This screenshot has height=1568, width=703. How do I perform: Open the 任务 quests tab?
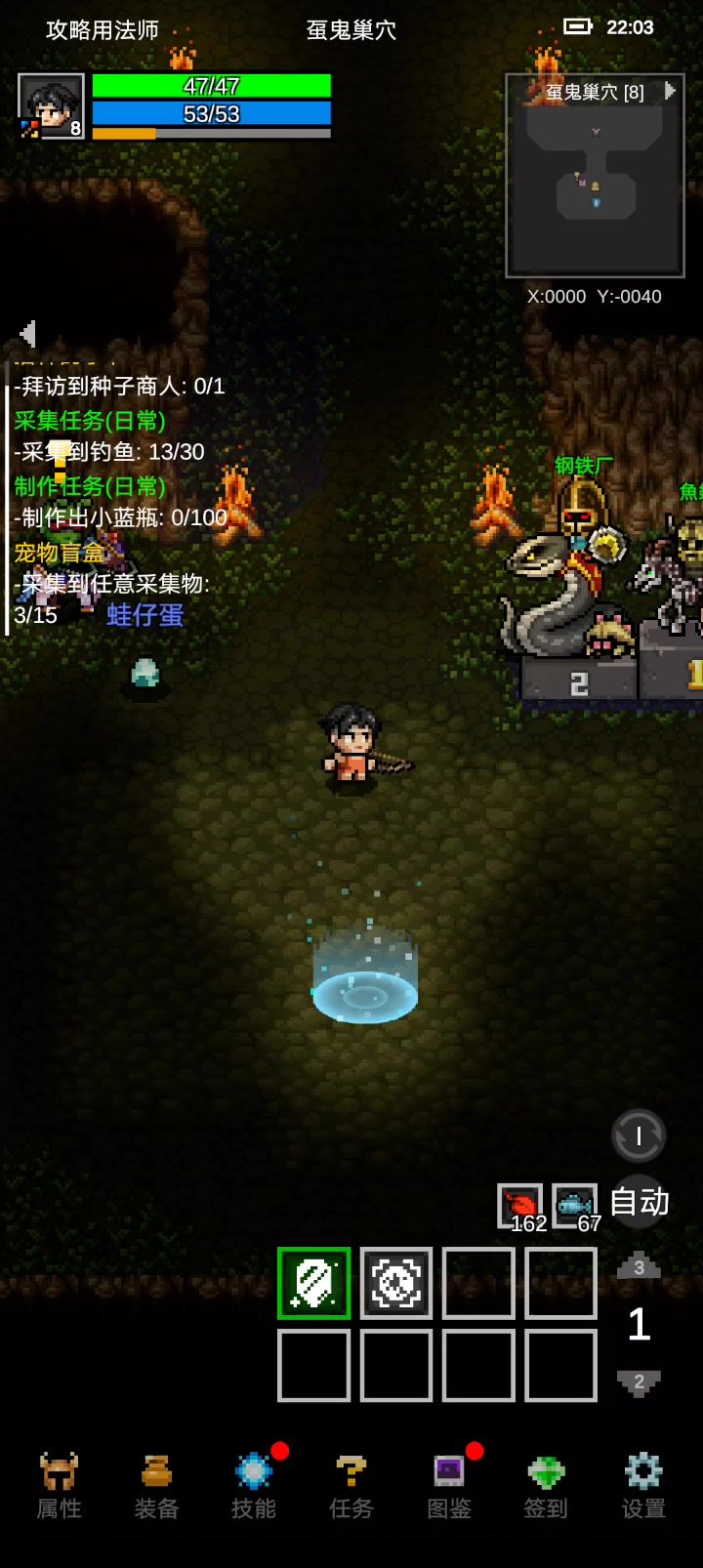tap(351, 1486)
